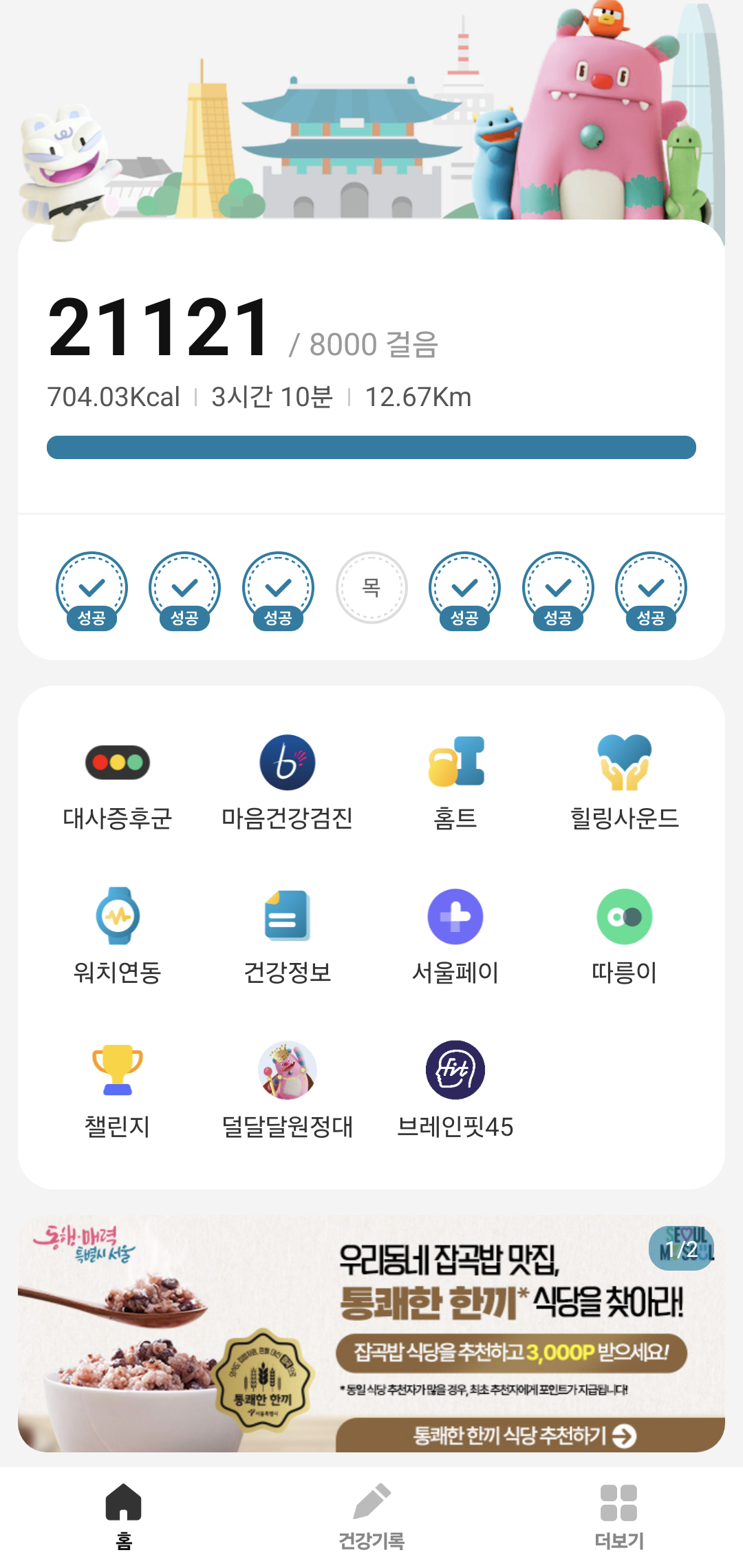Viewport: 743px width, 1568px height.
Task: Open the 서울페이 shortcut
Action: tap(455, 936)
